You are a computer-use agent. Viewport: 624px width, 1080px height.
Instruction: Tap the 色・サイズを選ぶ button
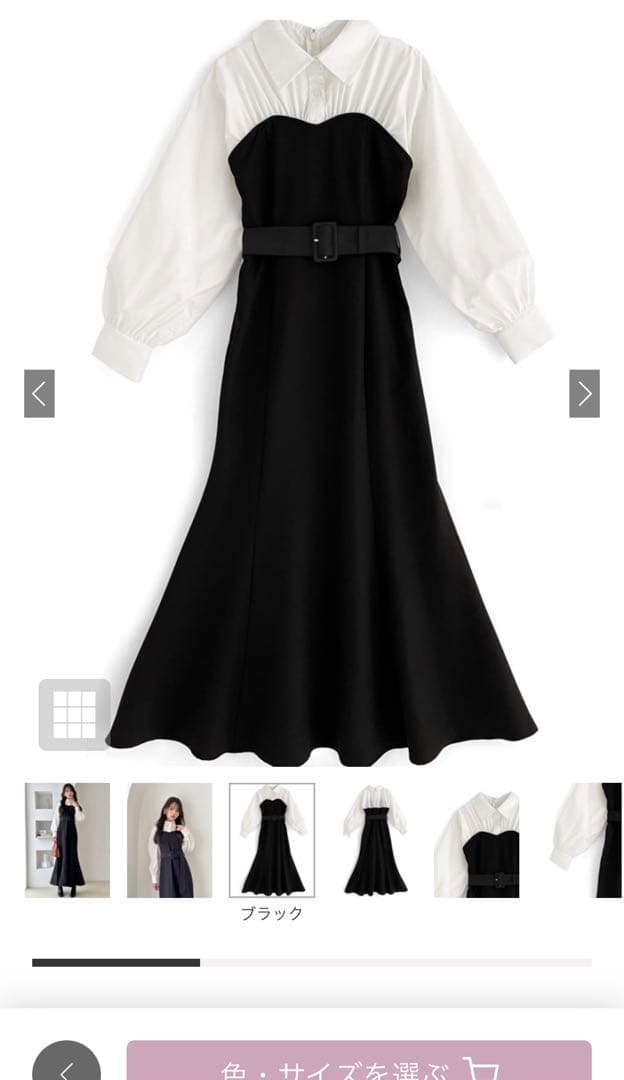pos(358,1062)
